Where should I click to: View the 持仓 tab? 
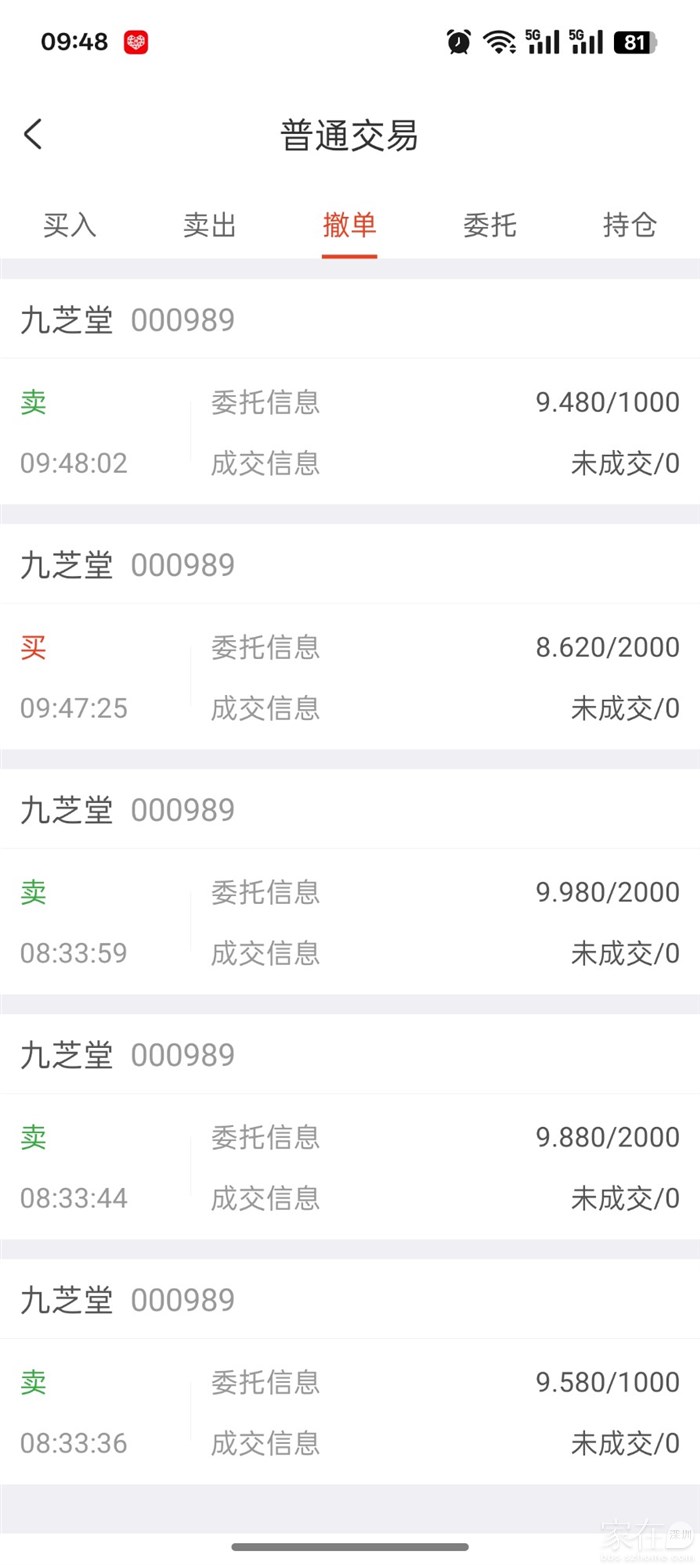pos(630,225)
